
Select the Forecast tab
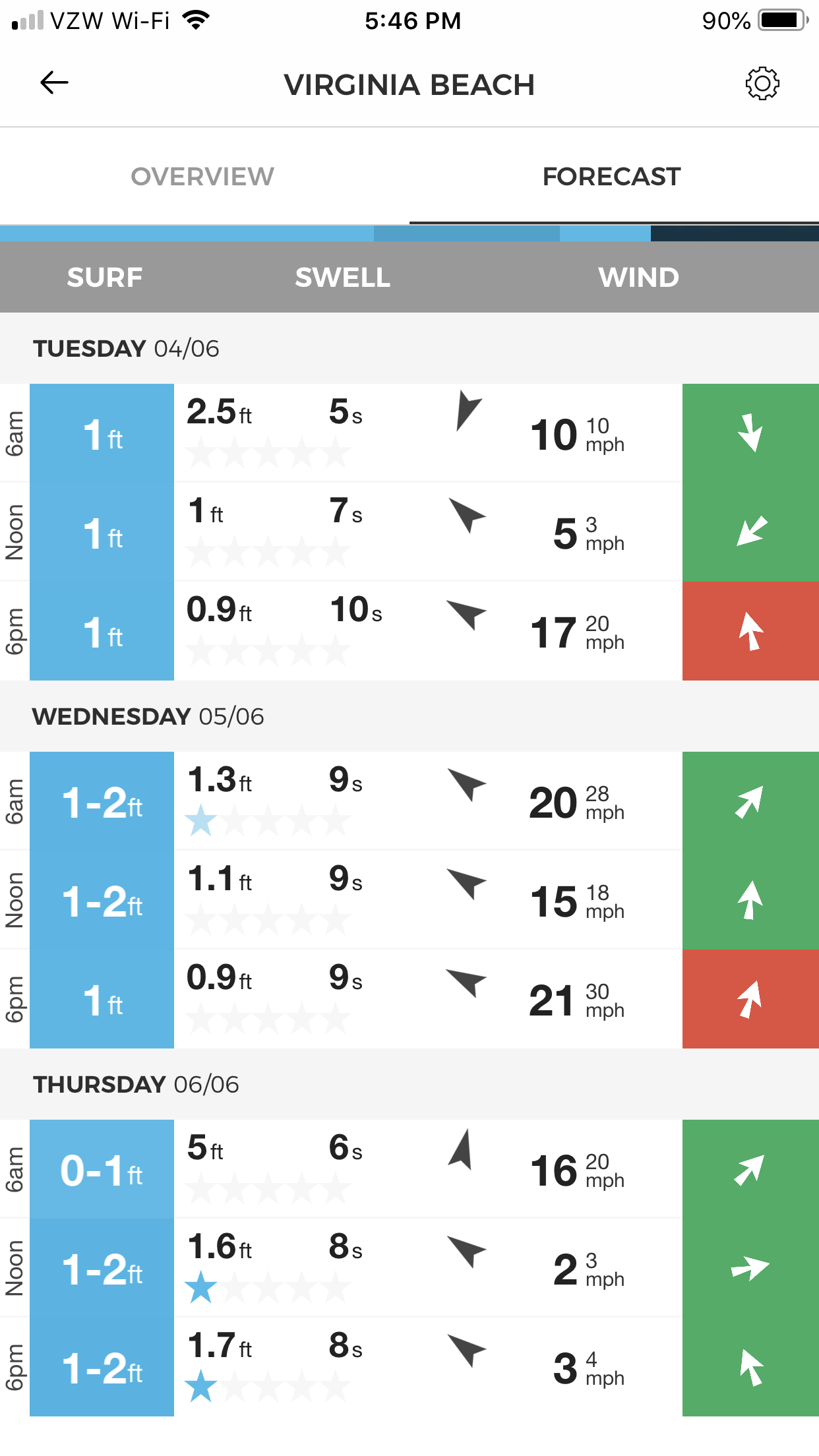pyautogui.click(x=611, y=177)
